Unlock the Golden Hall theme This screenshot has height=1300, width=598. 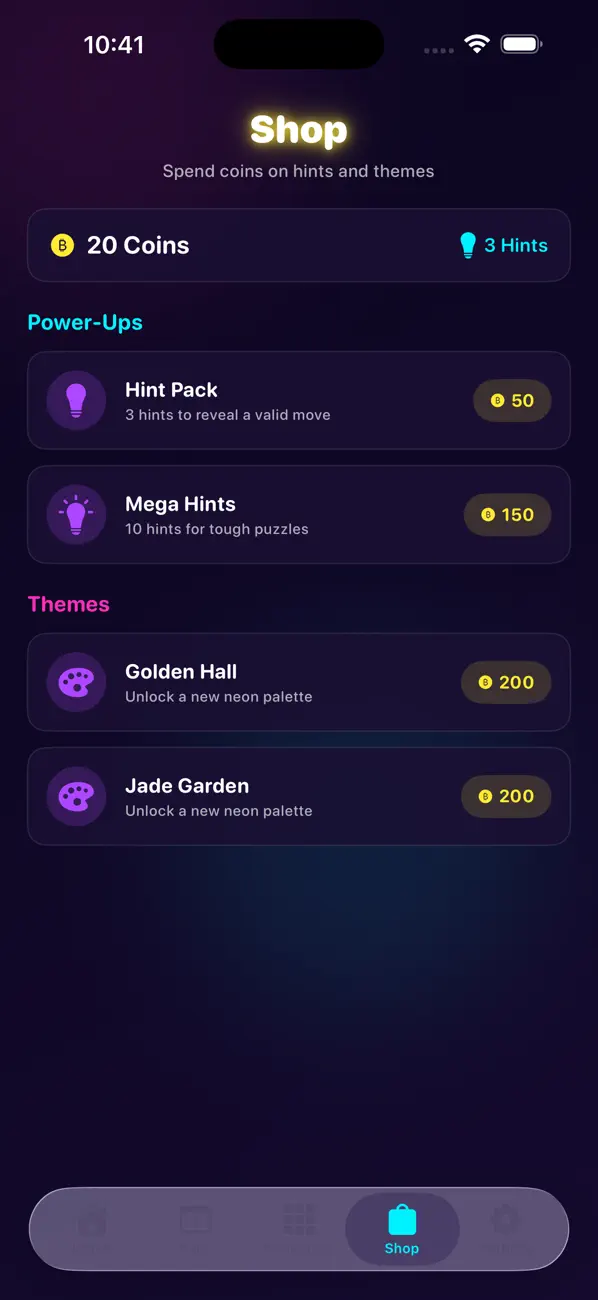click(506, 683)
